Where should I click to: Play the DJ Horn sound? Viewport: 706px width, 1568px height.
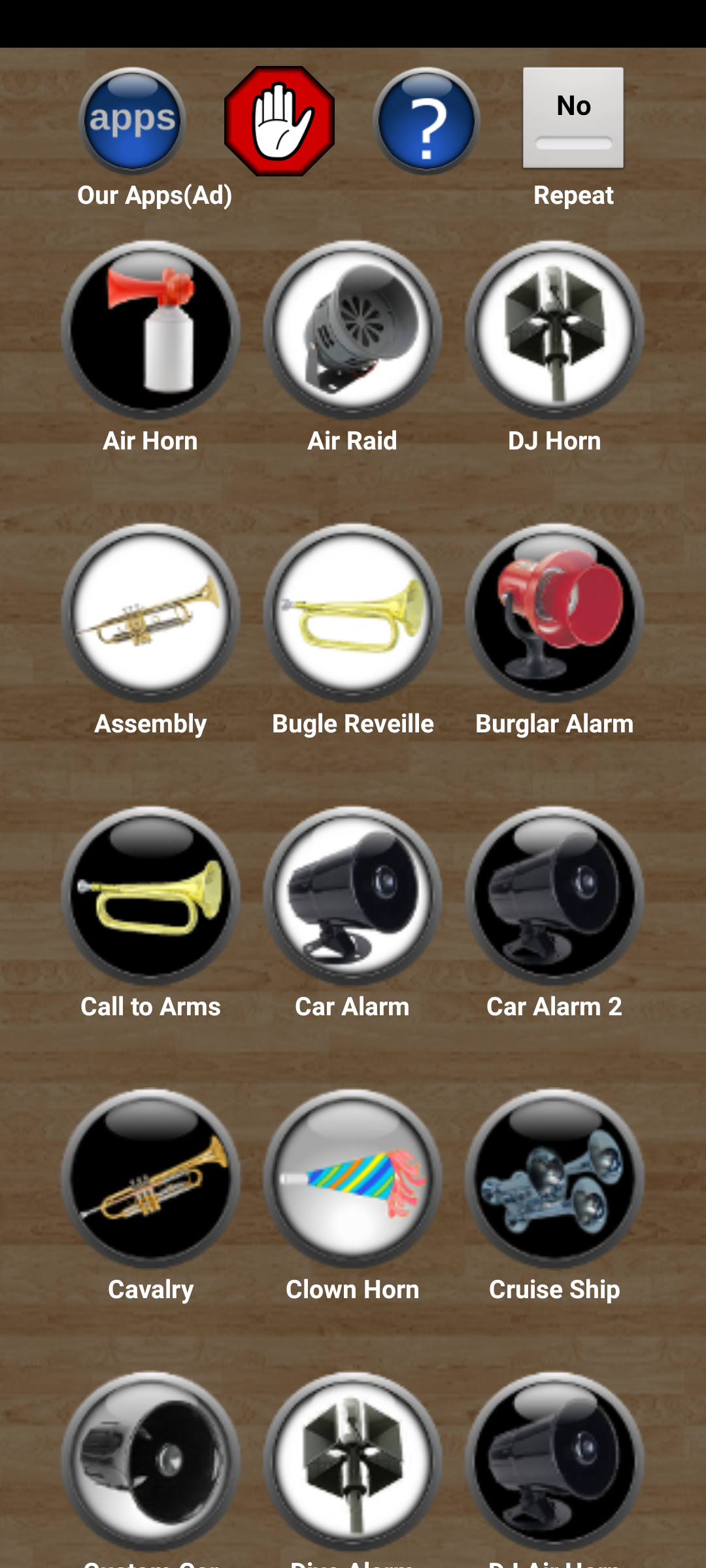pos(554,330)
